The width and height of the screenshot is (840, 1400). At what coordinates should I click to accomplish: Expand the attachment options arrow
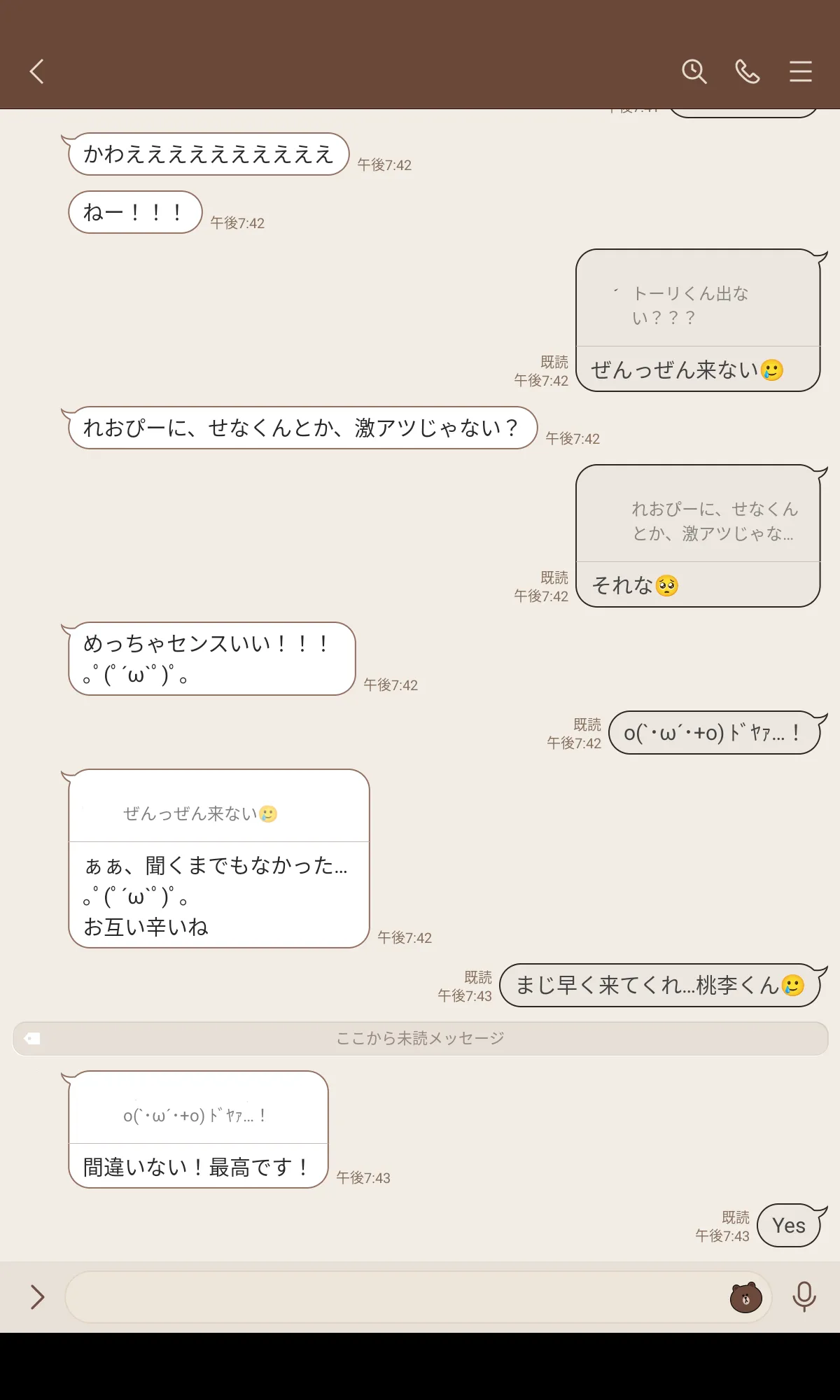37,1297
